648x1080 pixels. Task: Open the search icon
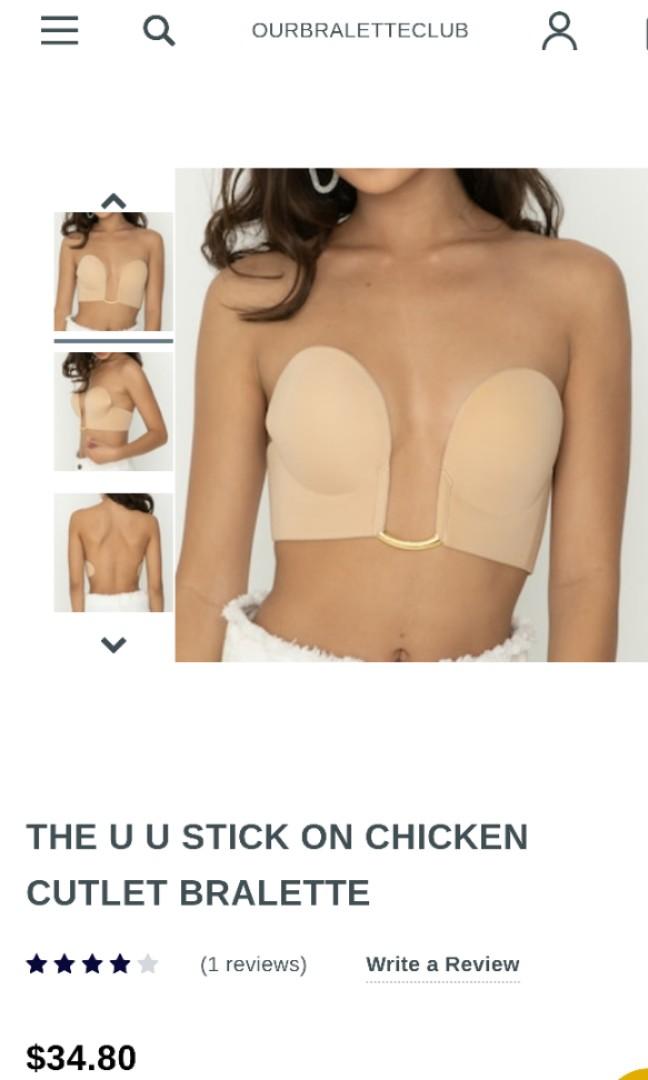[x=159, y=31]
